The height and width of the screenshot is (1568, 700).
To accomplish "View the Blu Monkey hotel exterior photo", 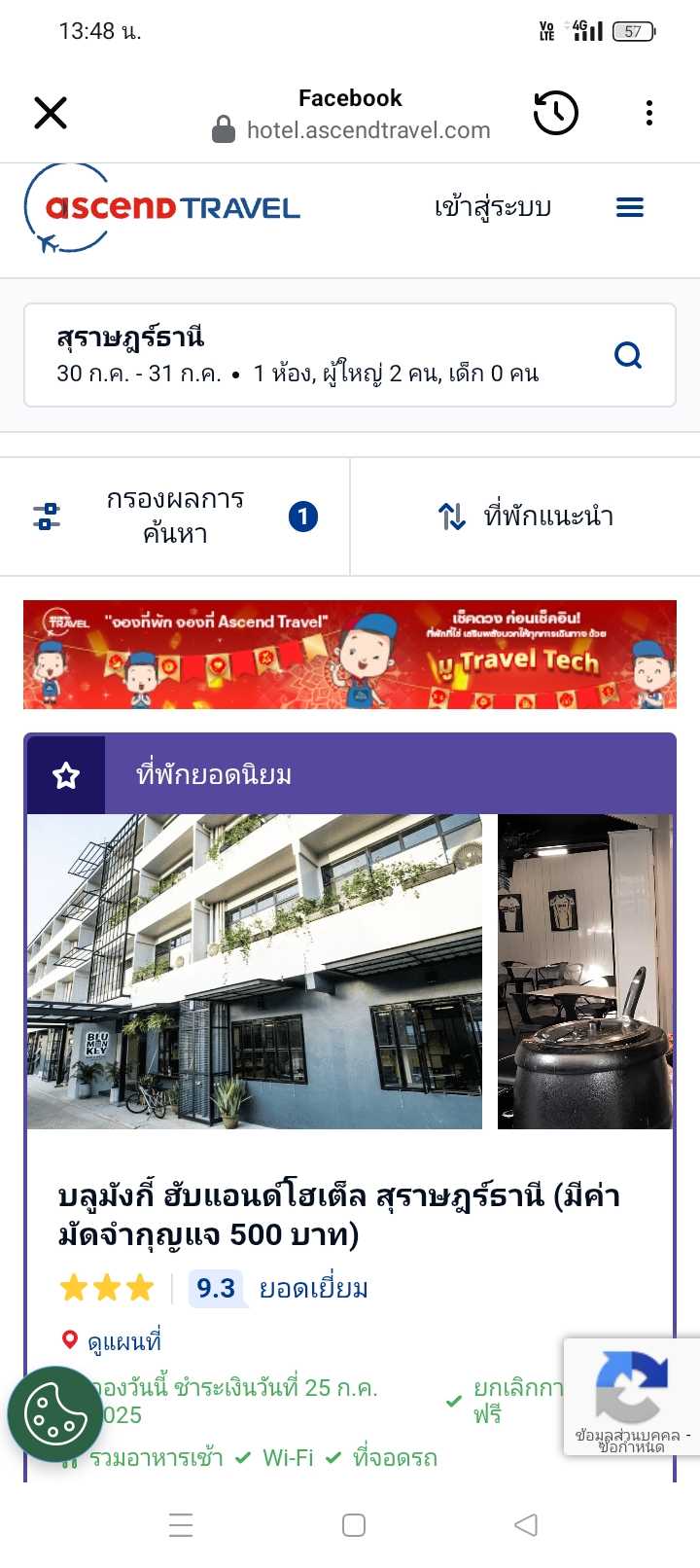I will click(x=255, y=971).
